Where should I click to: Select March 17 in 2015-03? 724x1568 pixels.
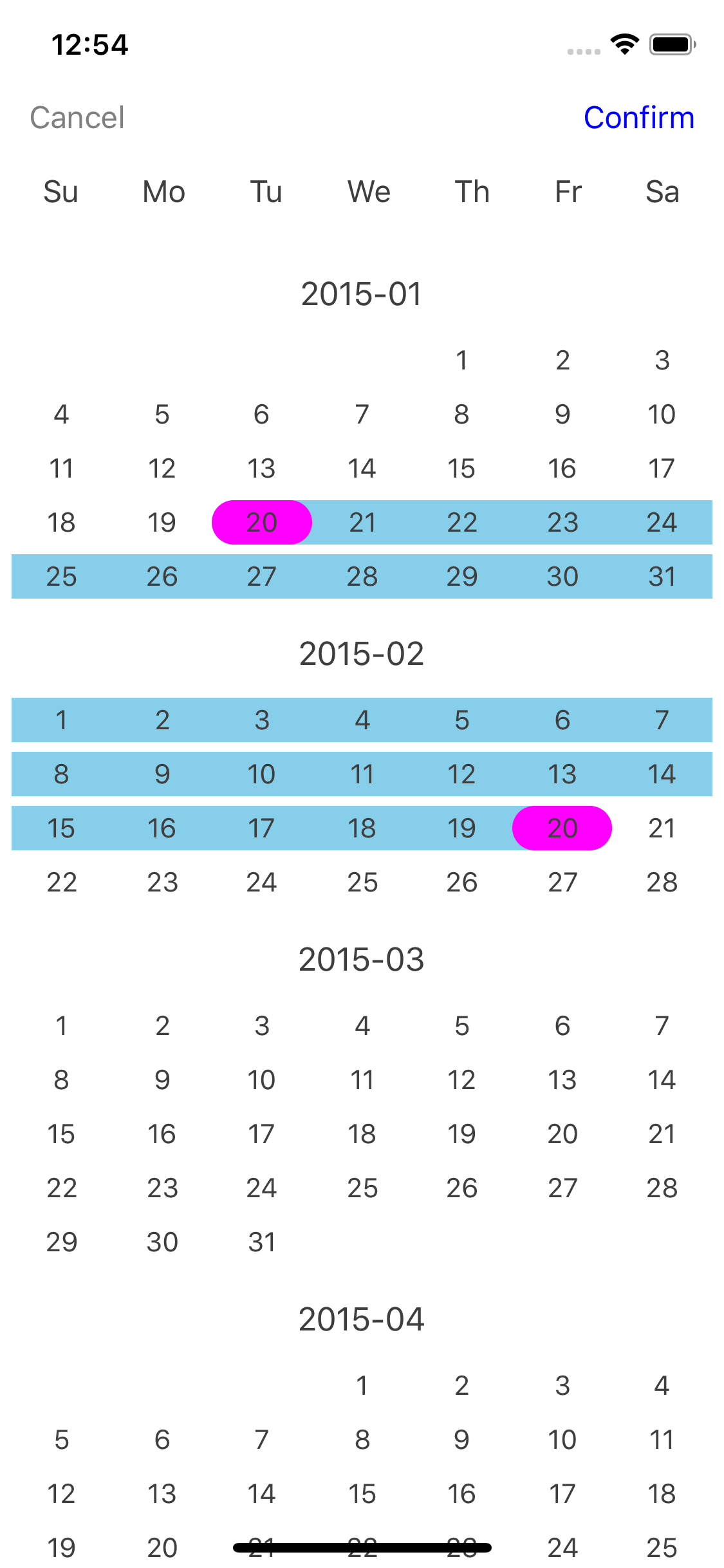click(262, 1134)
